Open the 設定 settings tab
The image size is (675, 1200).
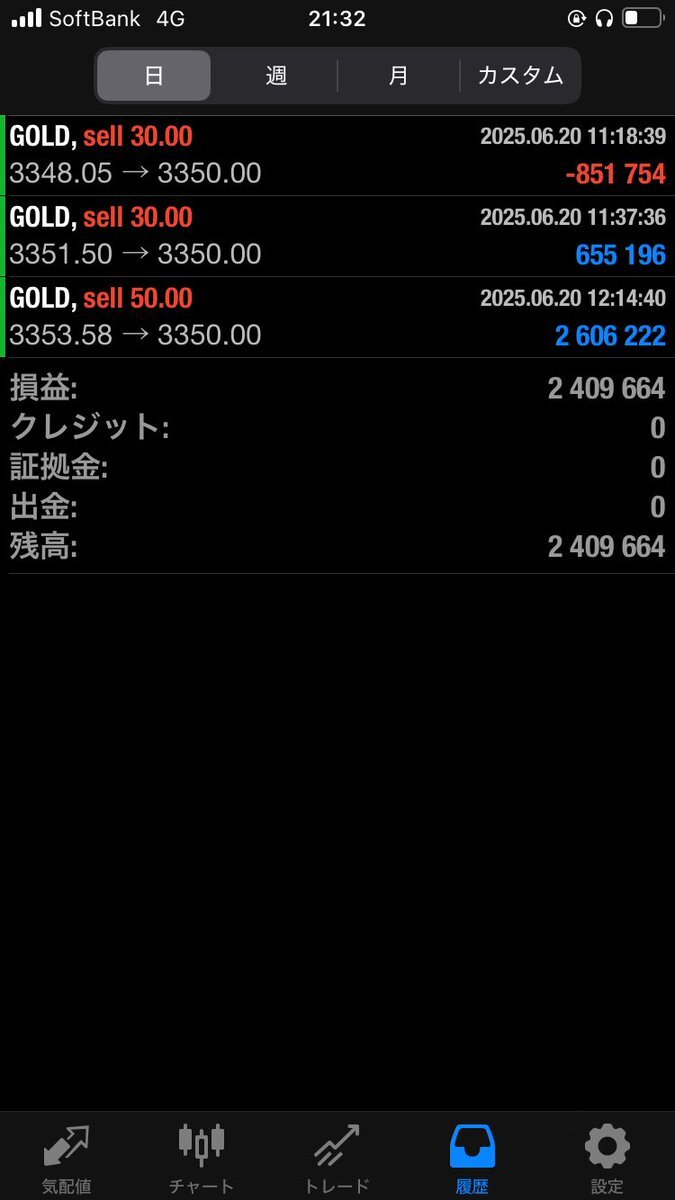607,1157
